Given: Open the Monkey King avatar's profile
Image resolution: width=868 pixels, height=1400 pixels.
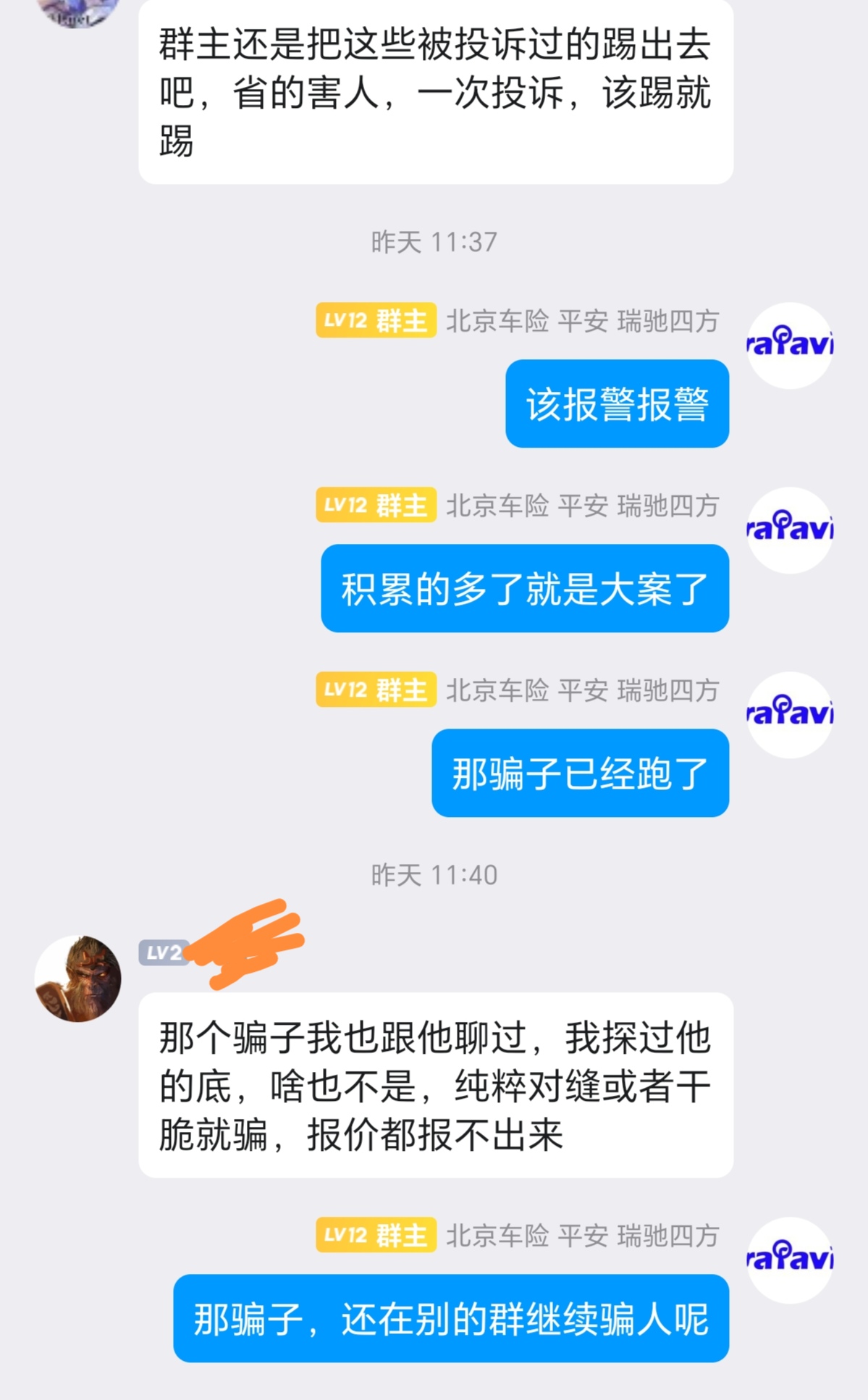Looking at the screenshot, I should click(78, 978).
